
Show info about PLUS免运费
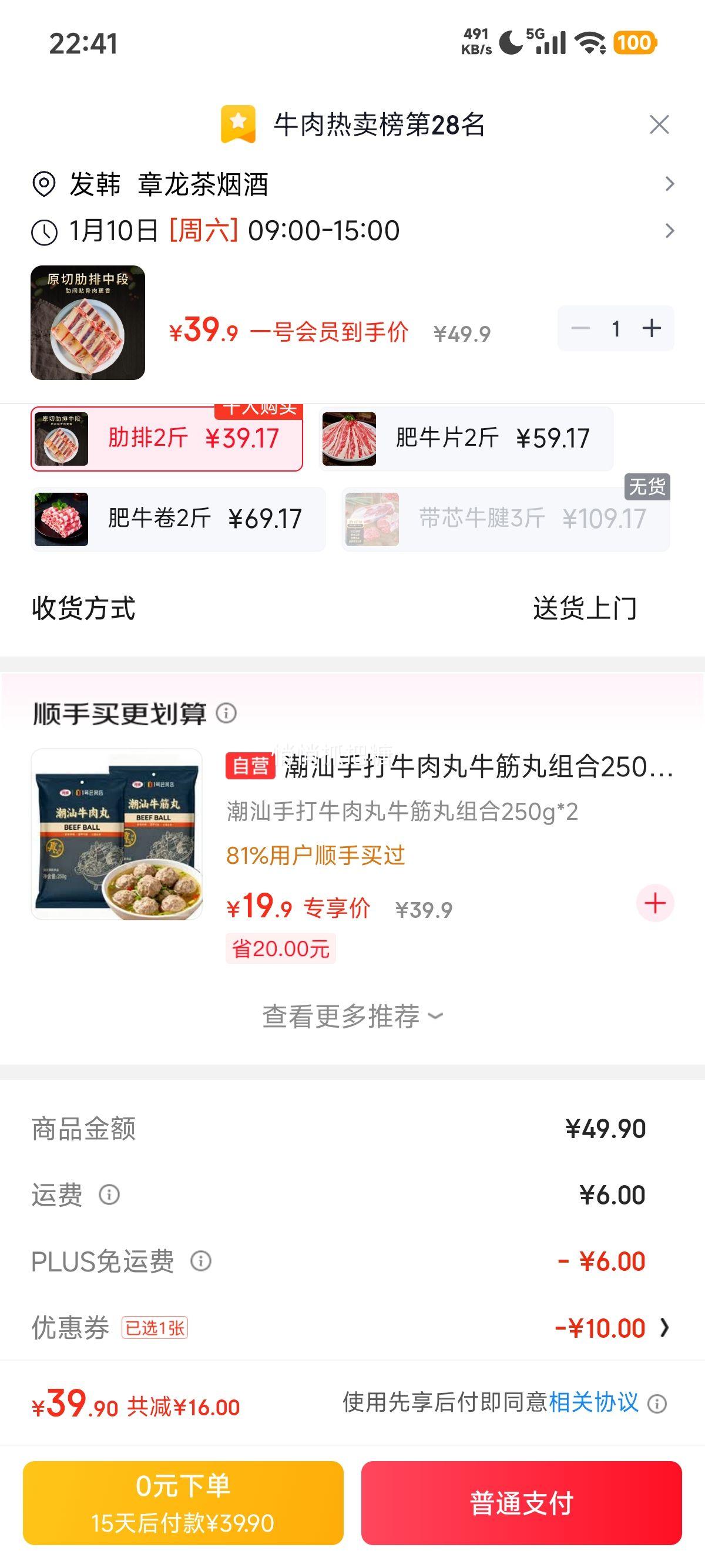(x=201, y=1261)
